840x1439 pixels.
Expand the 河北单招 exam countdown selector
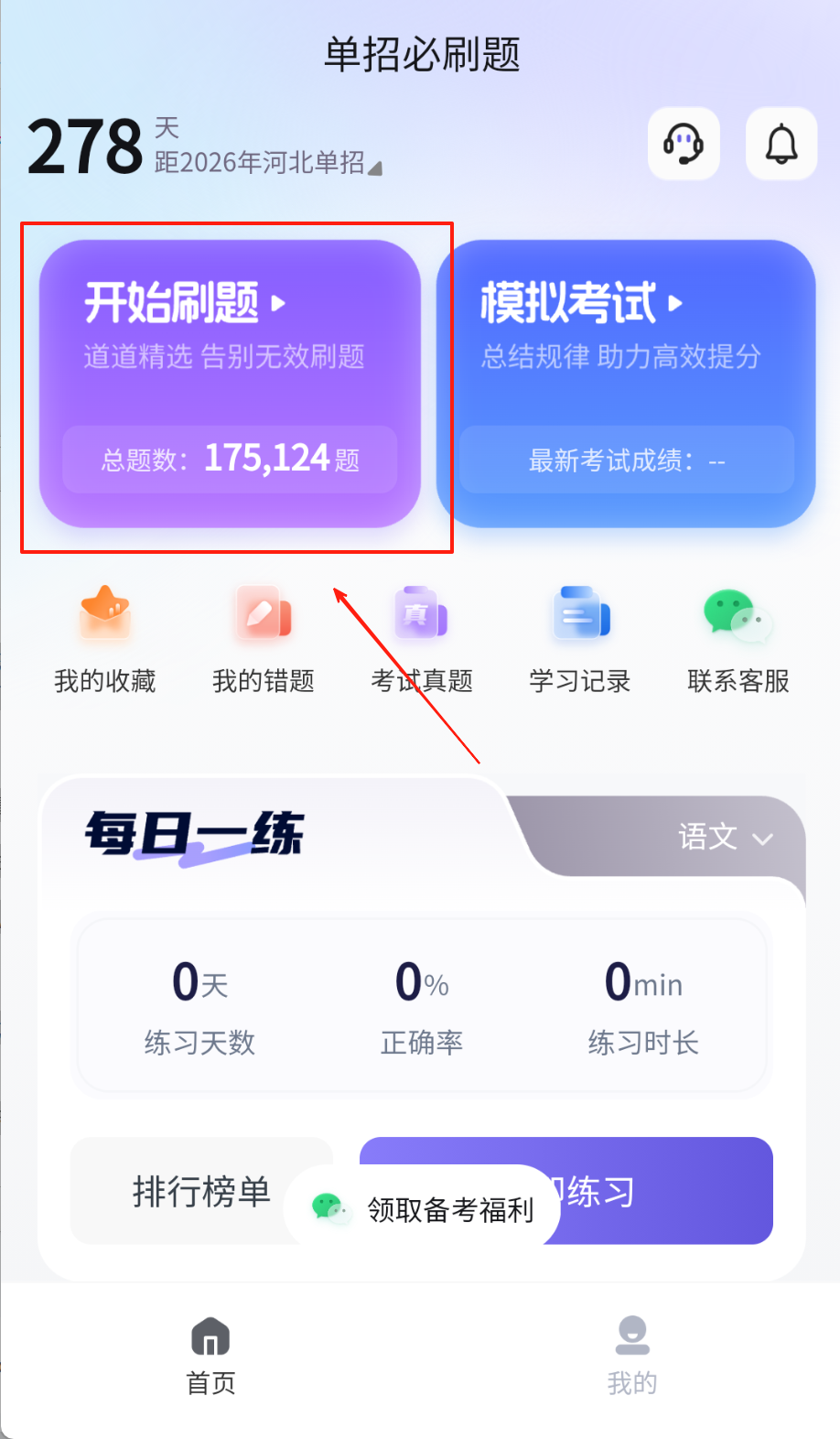[x=270, y=163]
